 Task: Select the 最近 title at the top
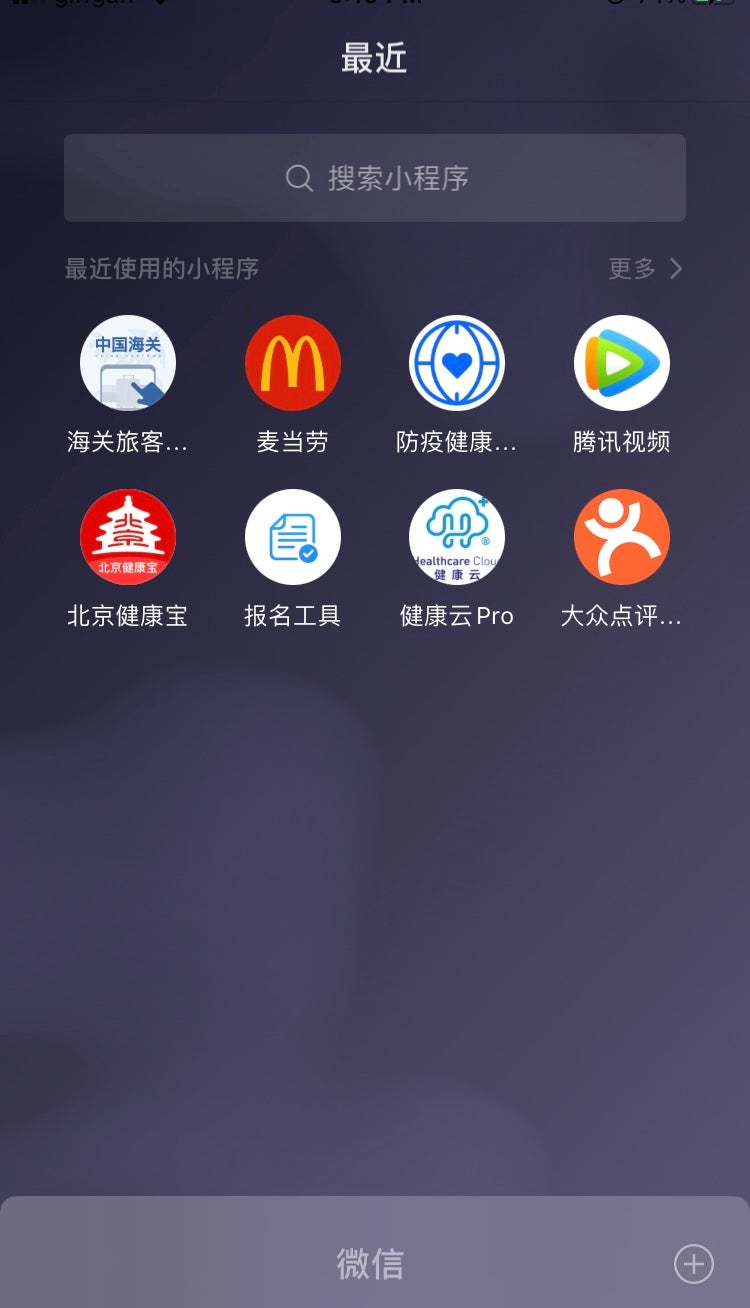pyautogui.click(x=375, y=57)
